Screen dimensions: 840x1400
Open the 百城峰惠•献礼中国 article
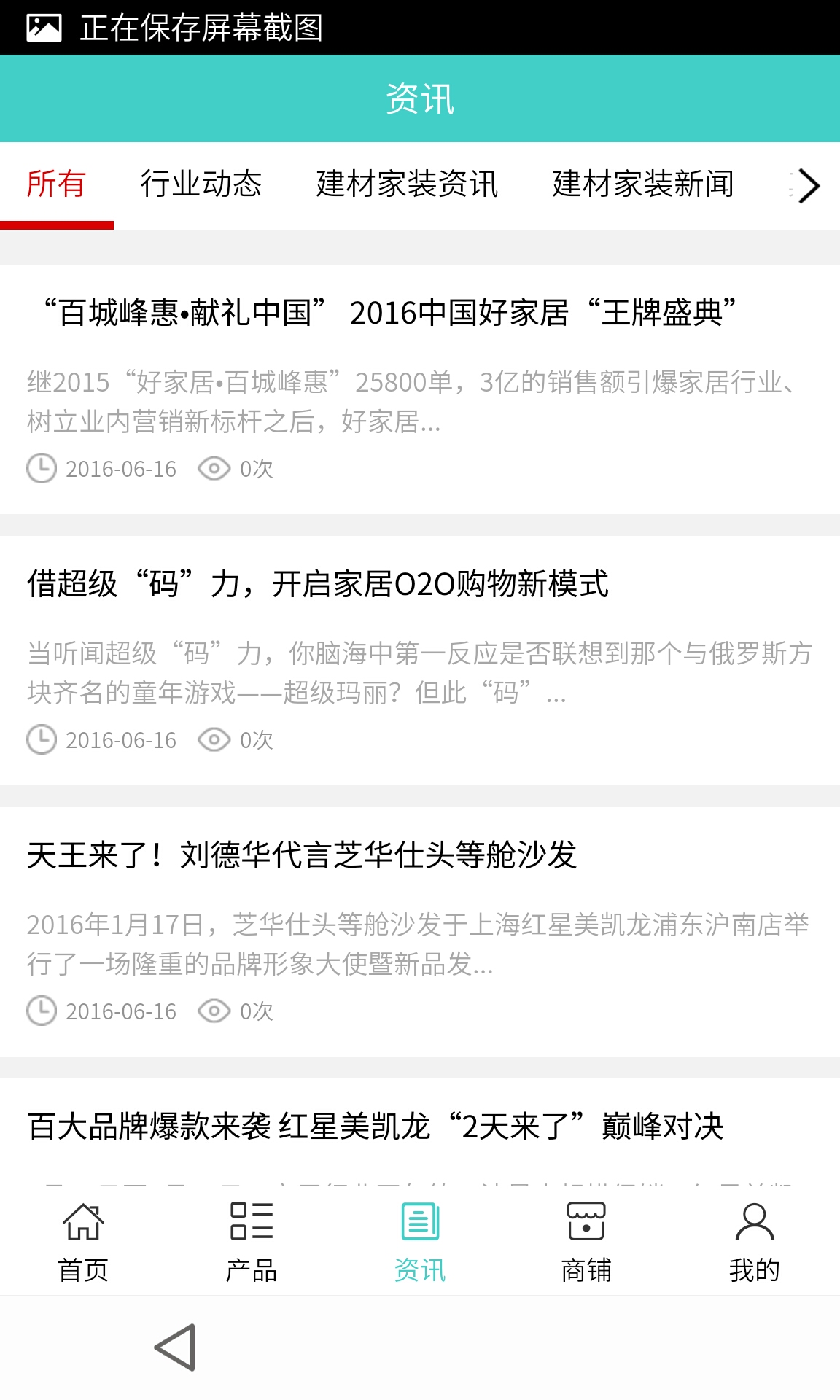[x=390, y=314]
